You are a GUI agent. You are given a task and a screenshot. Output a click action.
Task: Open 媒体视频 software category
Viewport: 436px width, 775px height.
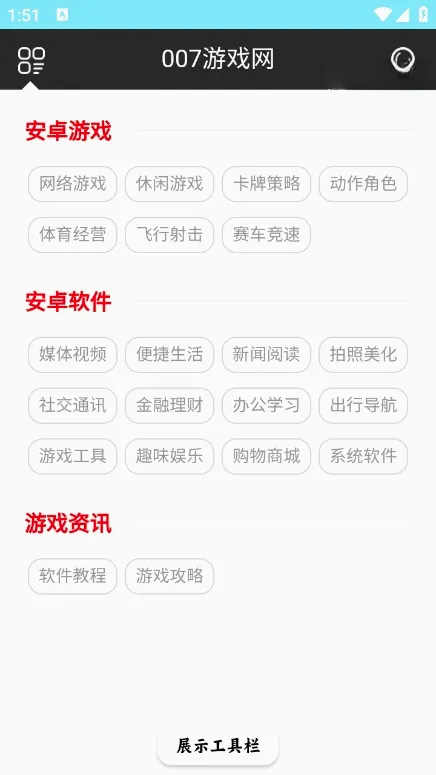(x=73, y=355)
